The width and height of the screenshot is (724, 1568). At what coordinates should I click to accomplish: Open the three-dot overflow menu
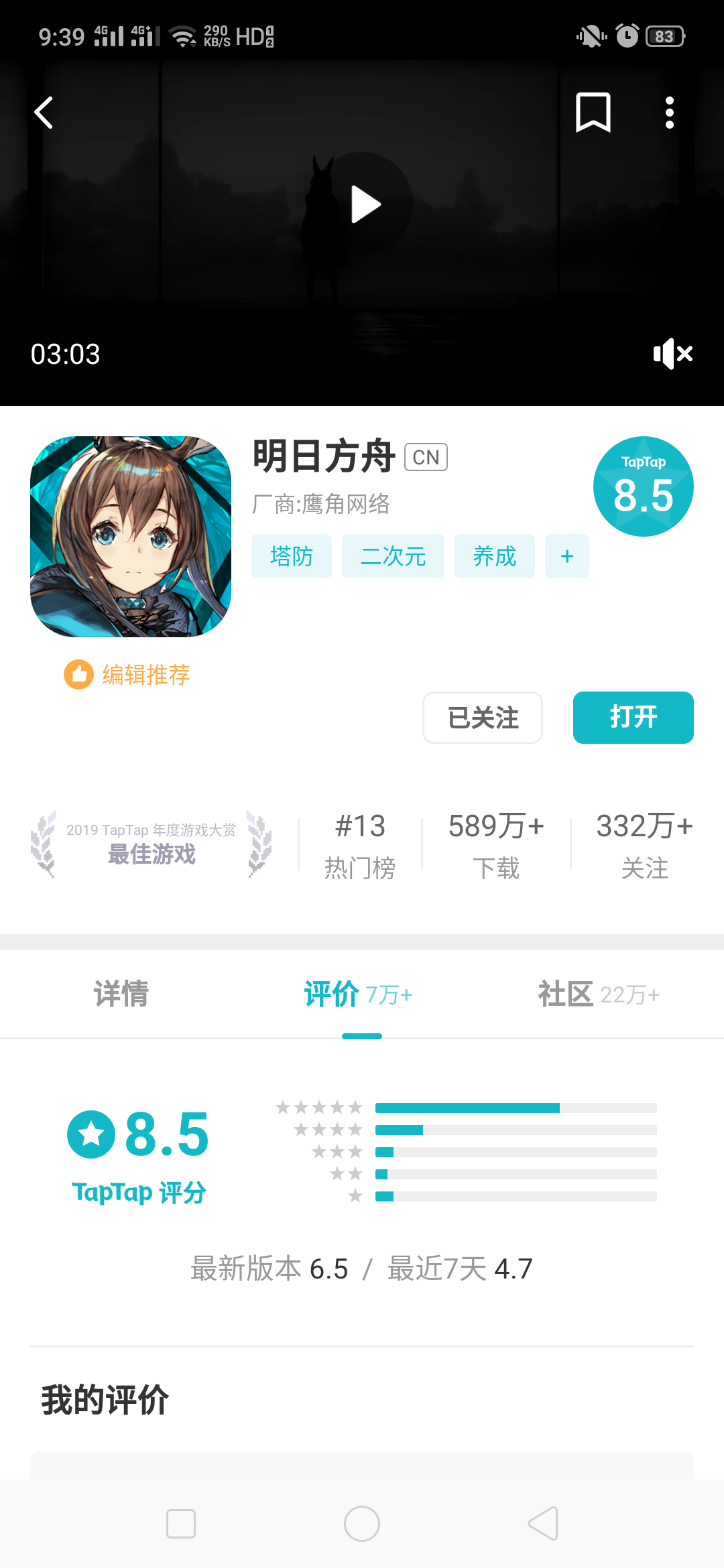point(669,113)
